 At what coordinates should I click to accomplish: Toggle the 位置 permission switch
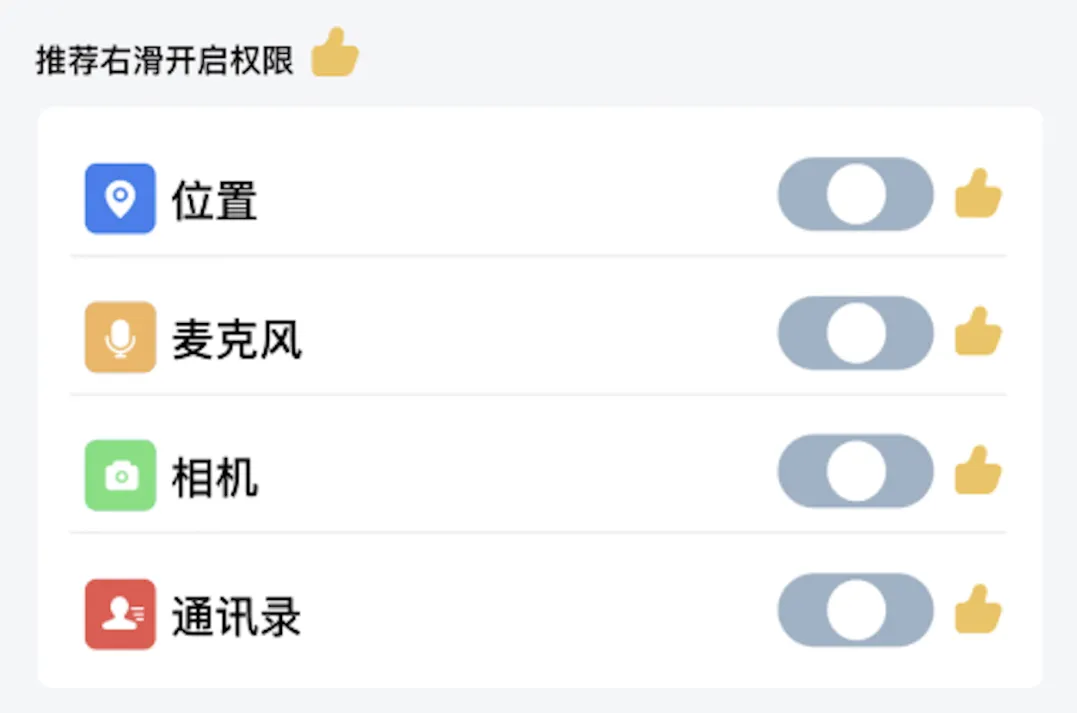tap(855, 194)
